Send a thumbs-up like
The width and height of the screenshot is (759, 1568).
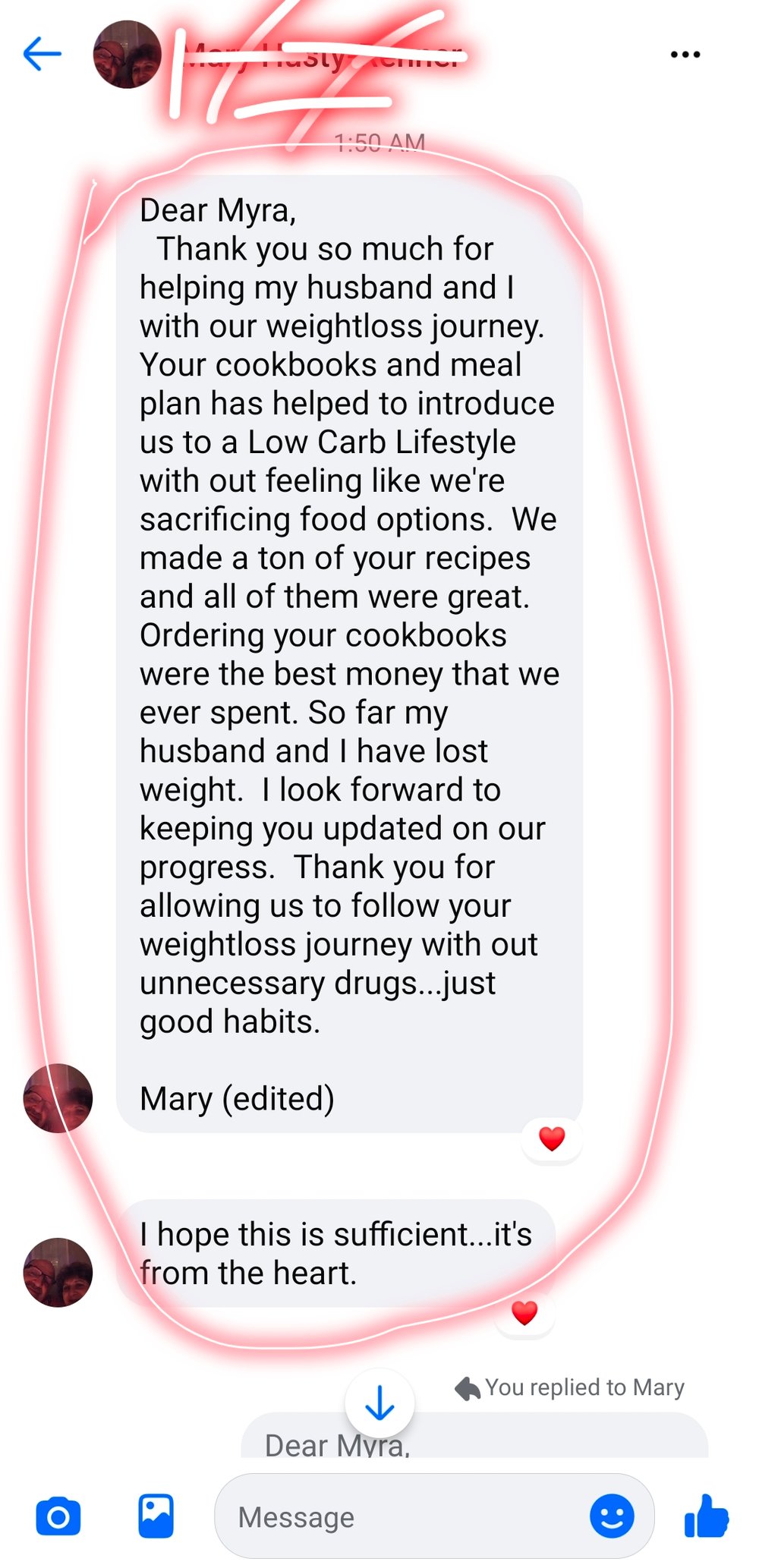click(706, 1516)
